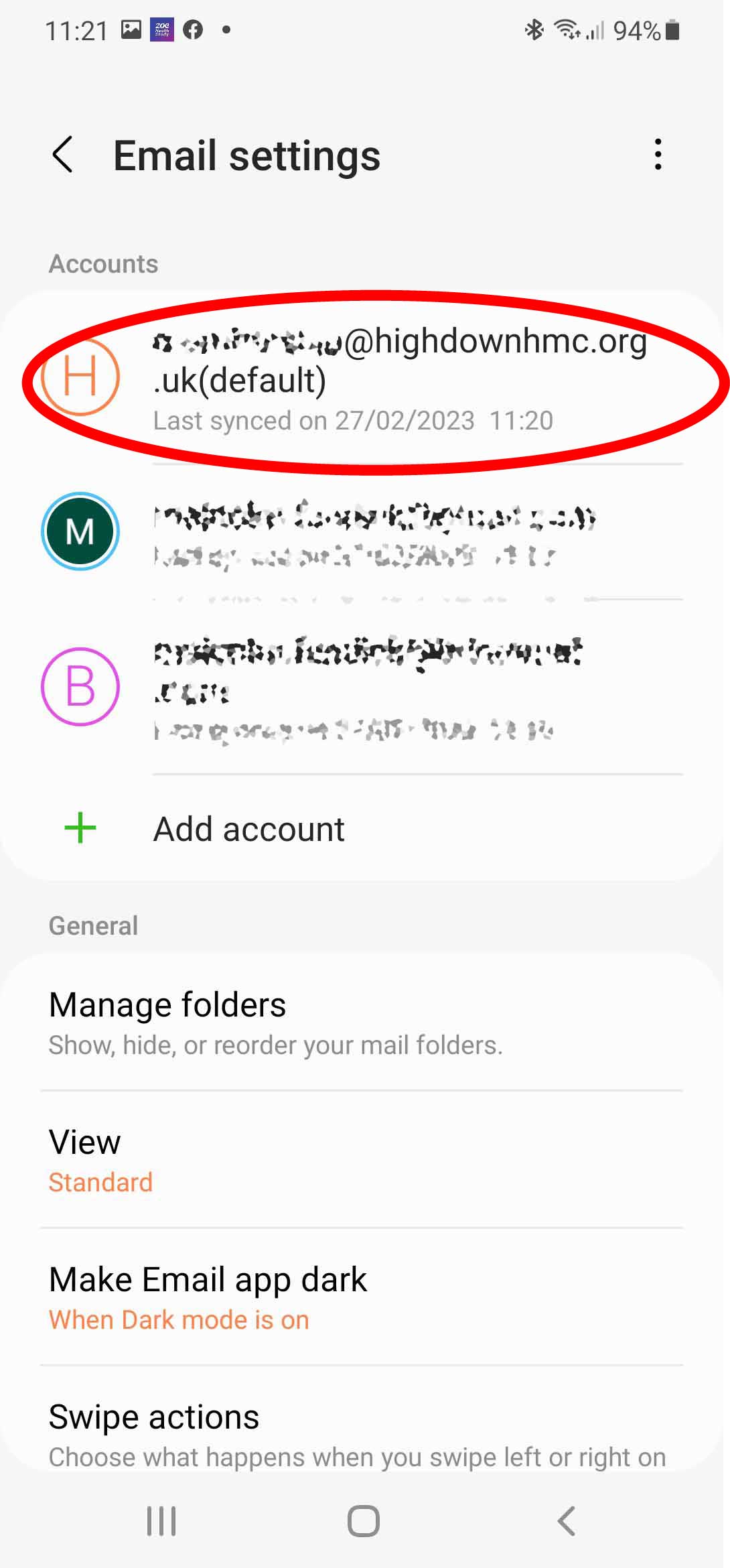Open the account with the B avatar

click(x=365, y=687)
